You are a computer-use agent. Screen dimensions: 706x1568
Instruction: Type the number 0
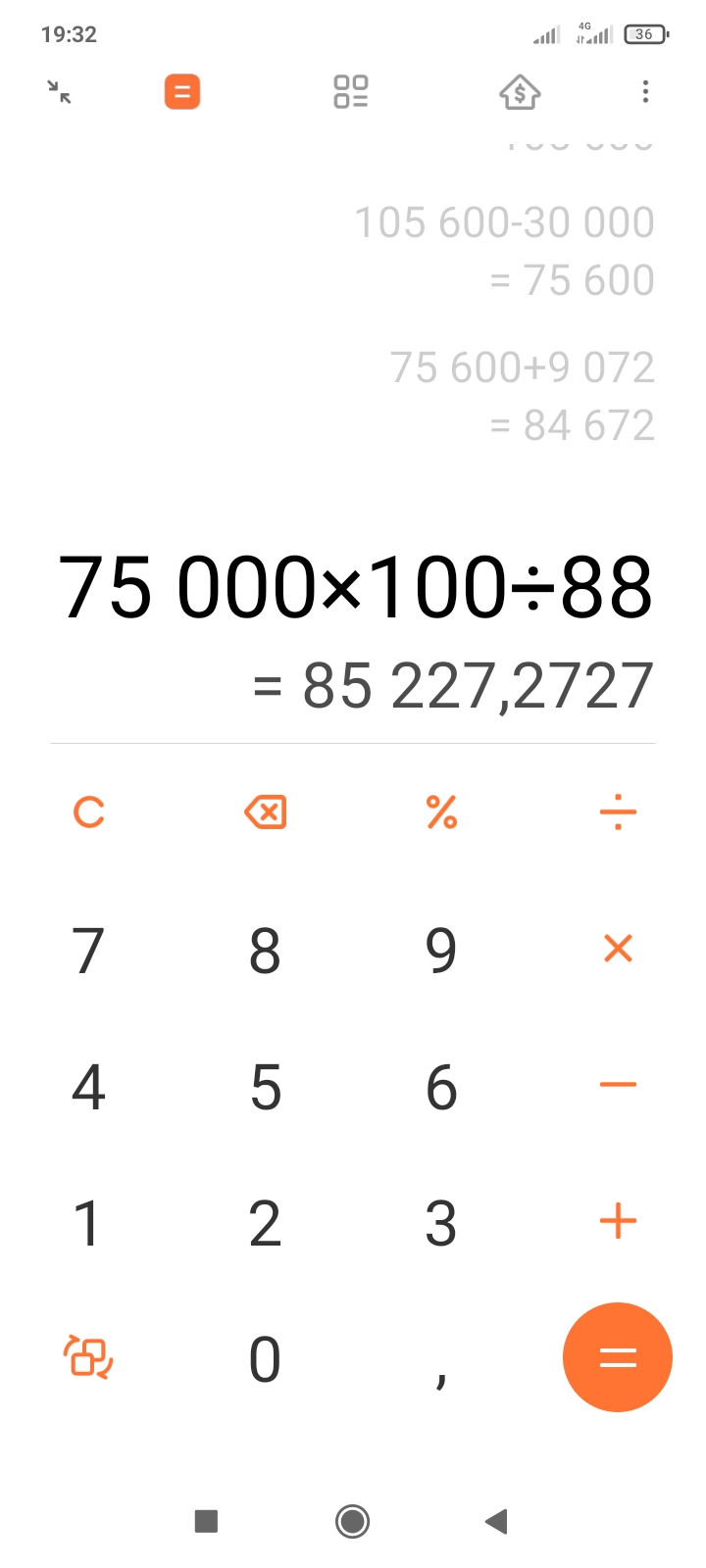pos(265,1359)
